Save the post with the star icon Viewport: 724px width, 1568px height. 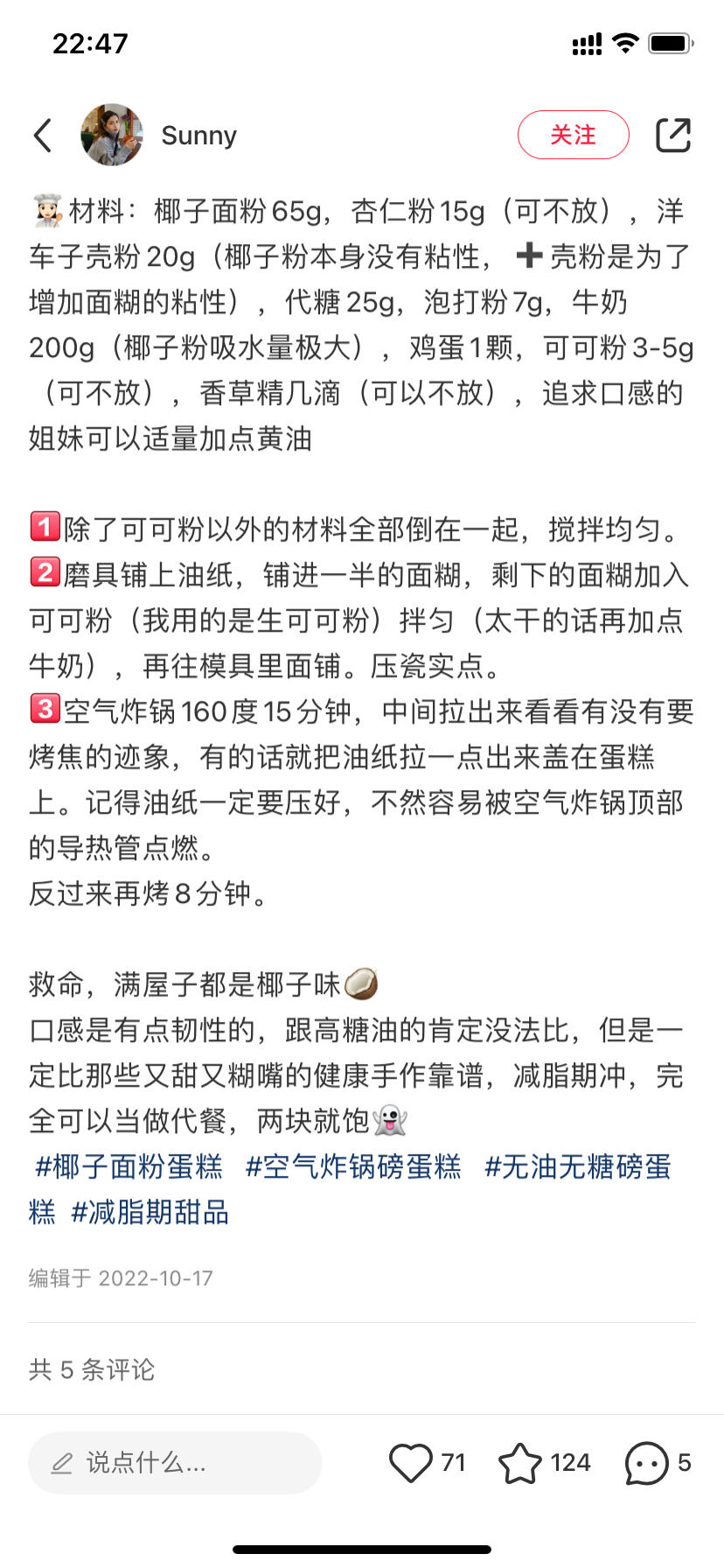tap(519, 1462)
